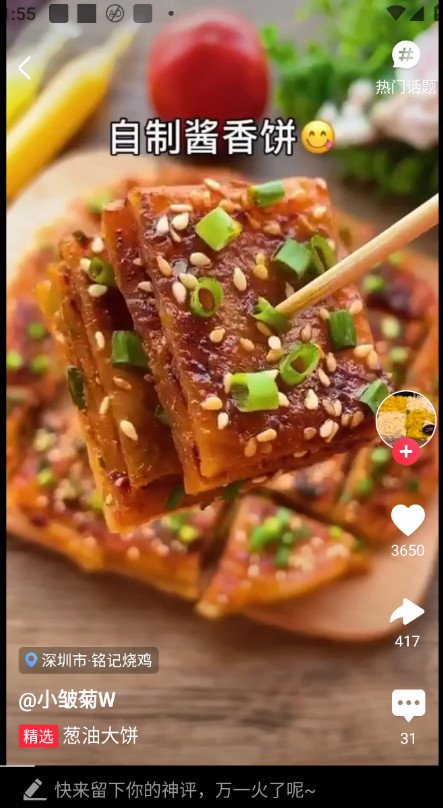The width and height of the screenshot is (443, 808).
Task: Open the 热门话题 hot topics icon
Action: click(x=406, y=67)
